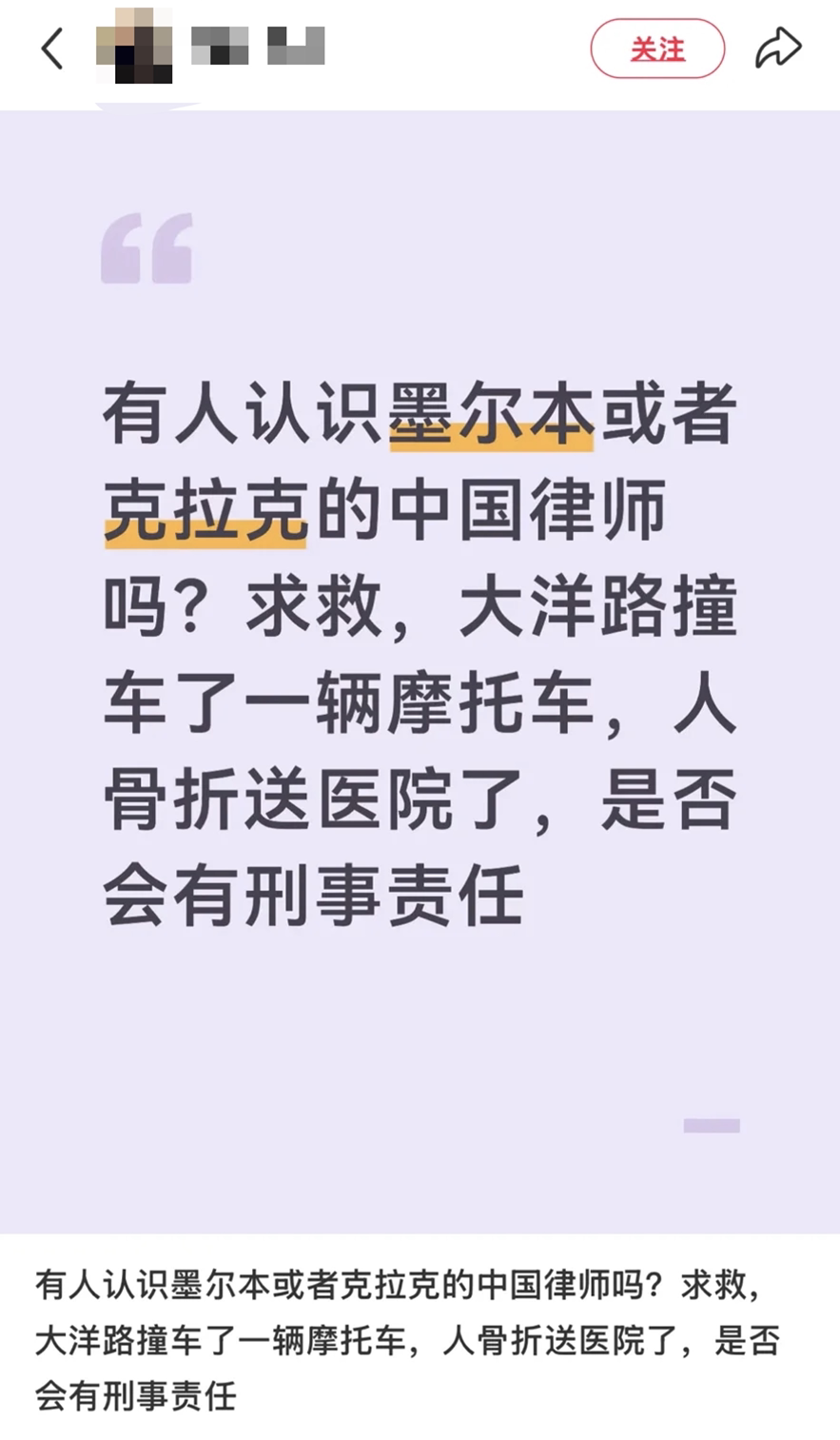Follow the author with the 关注 button

[x=657, y=49]
